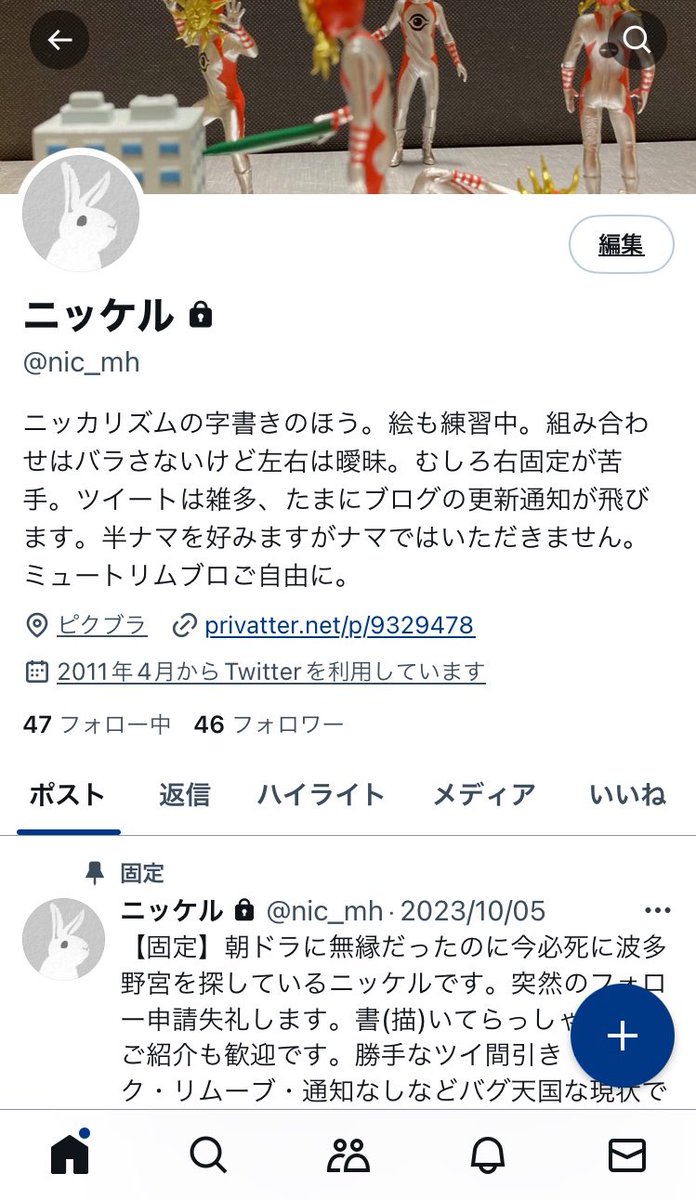The width and height of the screenshot is (696, 1200).
Task: View the 46 フォロワー list
Action: pyautogui.click(x=269, y=724)
